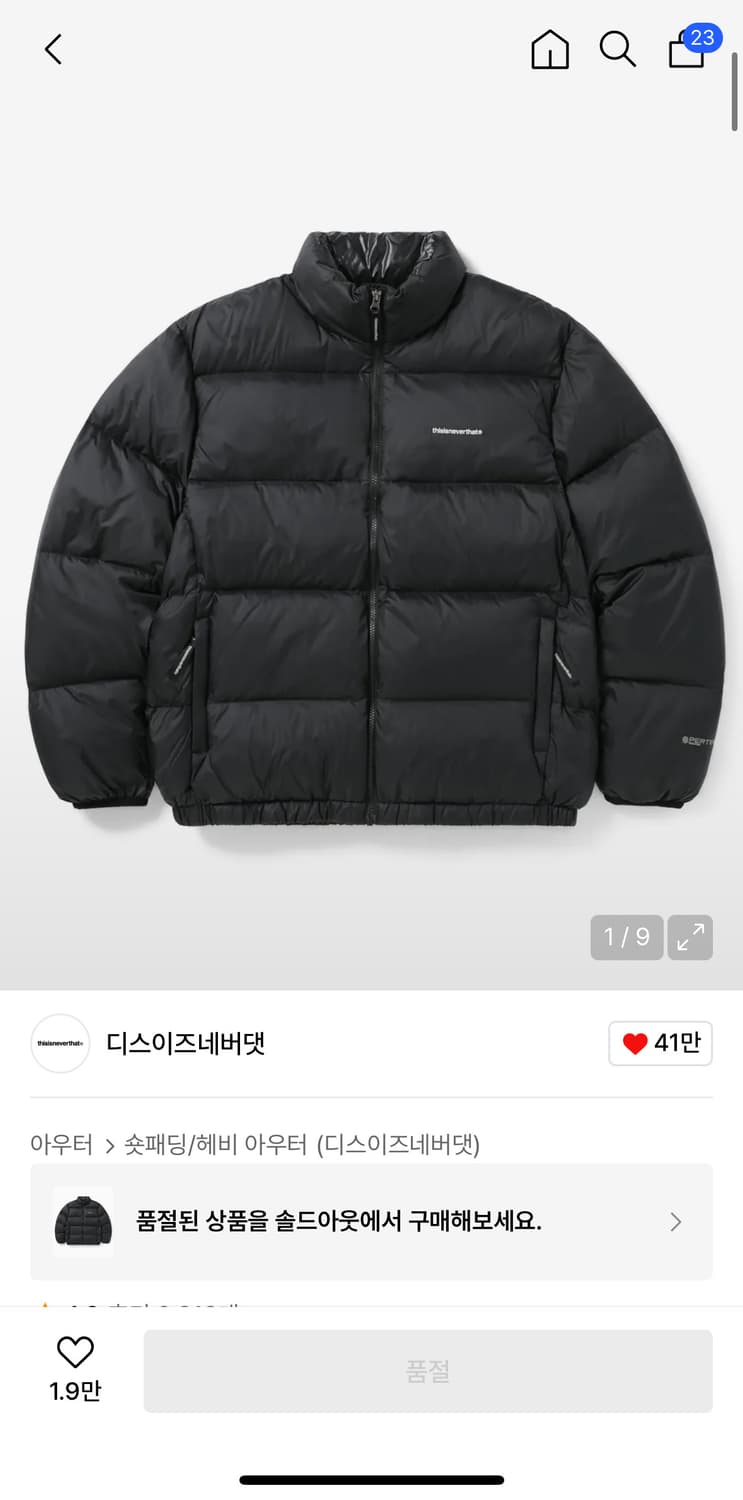Open search using the magnifier icon
Image resolution: width=743 pixels, height=1500 pixels.
pyautogui.click(x=617, y=49)
